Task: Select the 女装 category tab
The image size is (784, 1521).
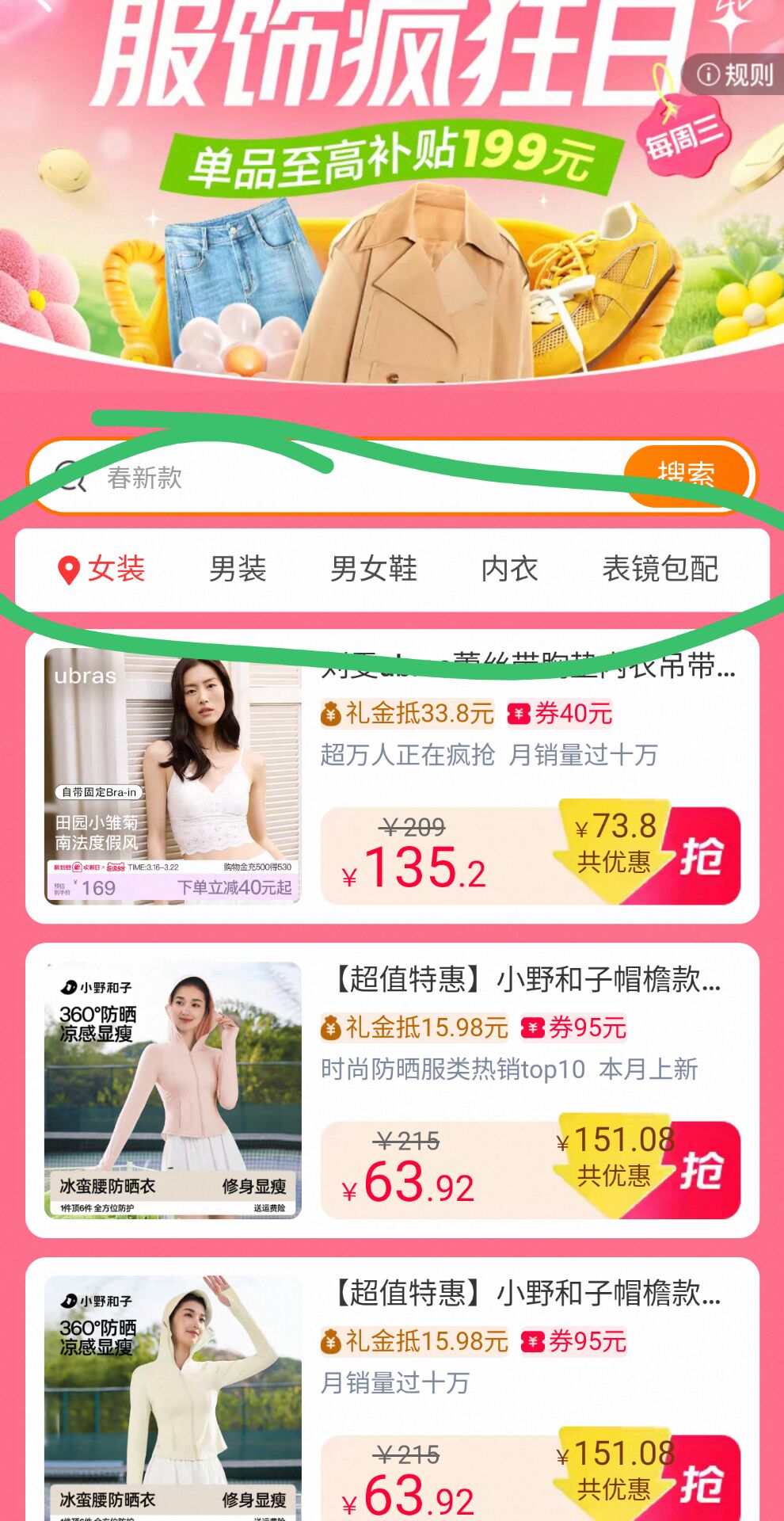Action: (x=102, y=569)
